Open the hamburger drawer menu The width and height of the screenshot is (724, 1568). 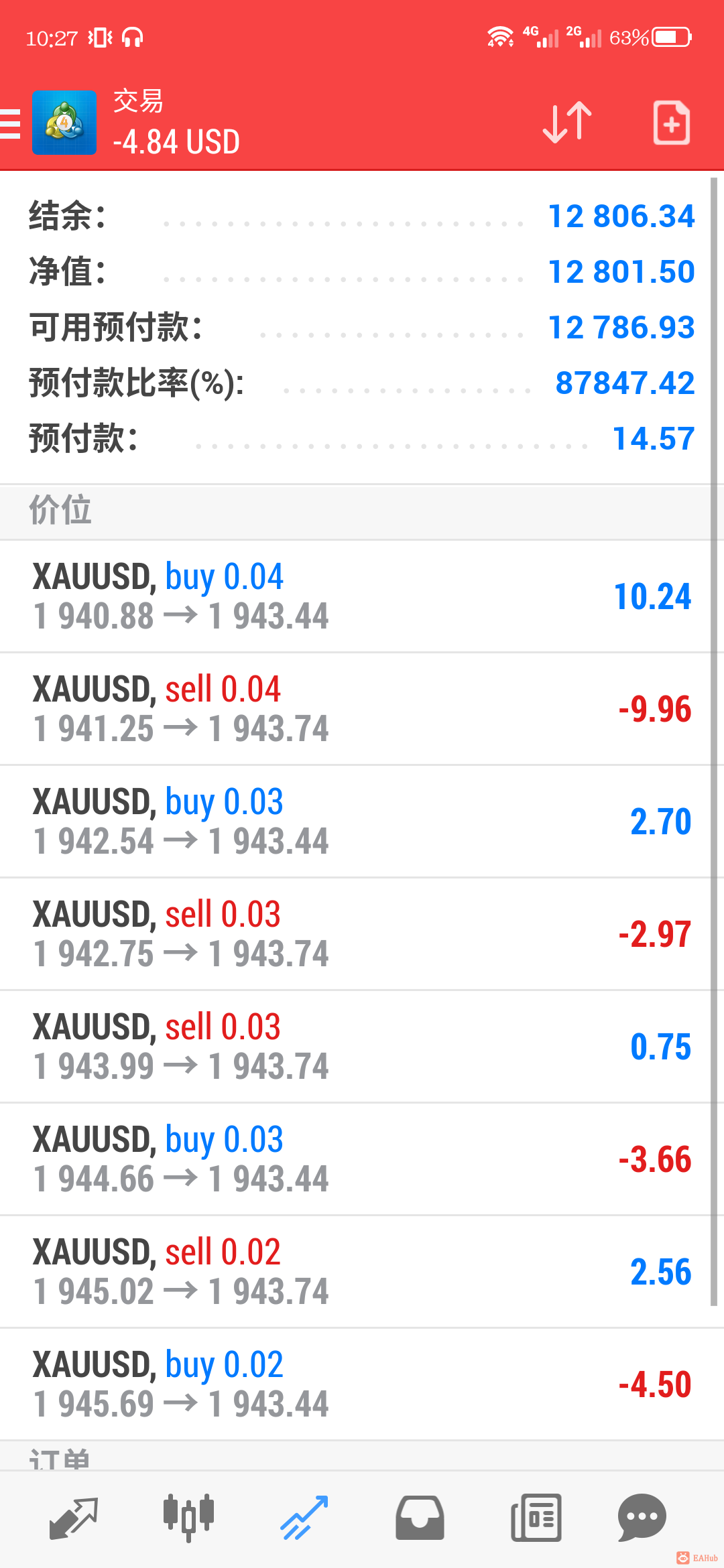[x=11, y=124]
